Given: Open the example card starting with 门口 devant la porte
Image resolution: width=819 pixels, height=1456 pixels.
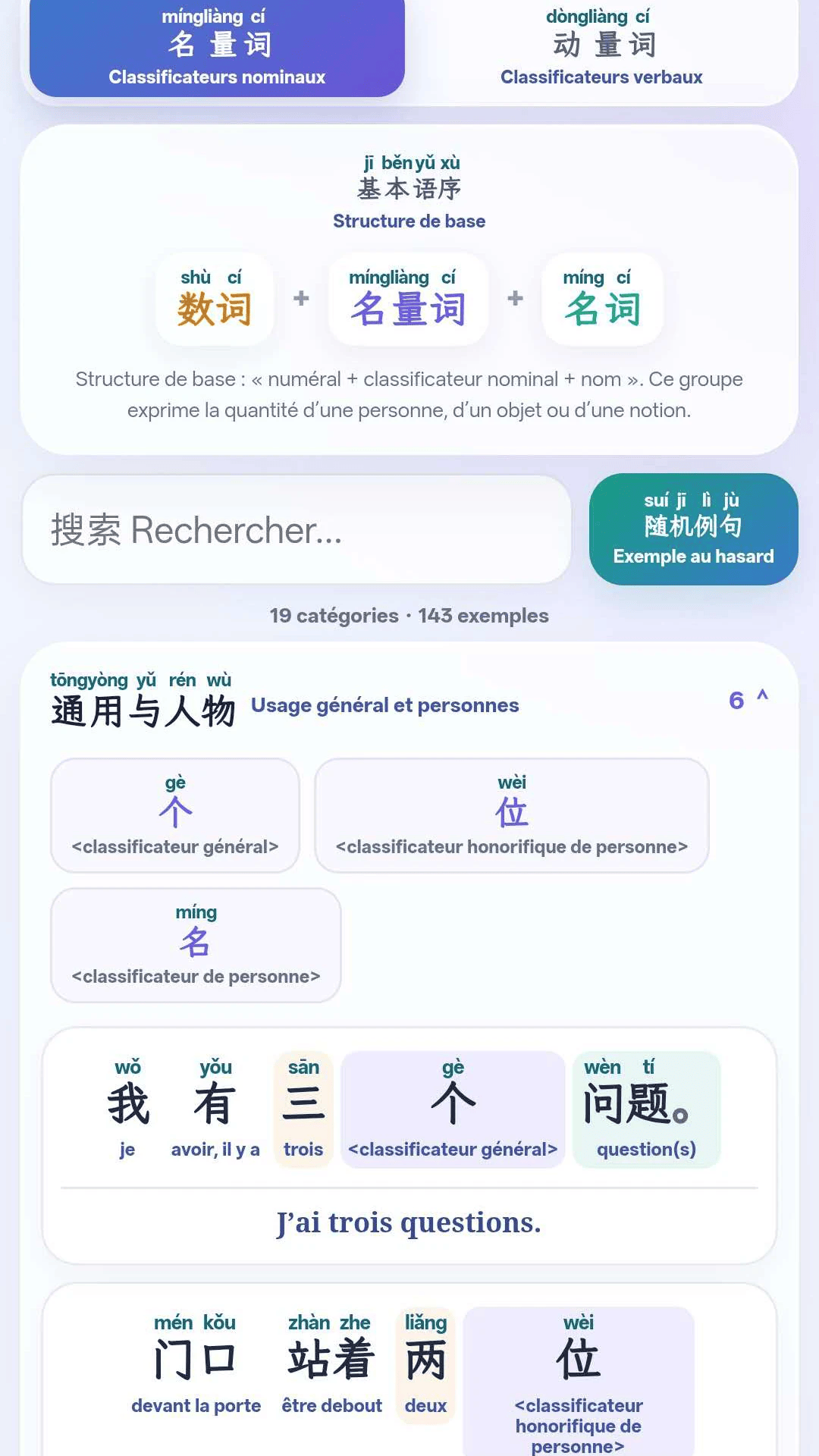Looking at the screenshot, I should tap(409, 1370).
